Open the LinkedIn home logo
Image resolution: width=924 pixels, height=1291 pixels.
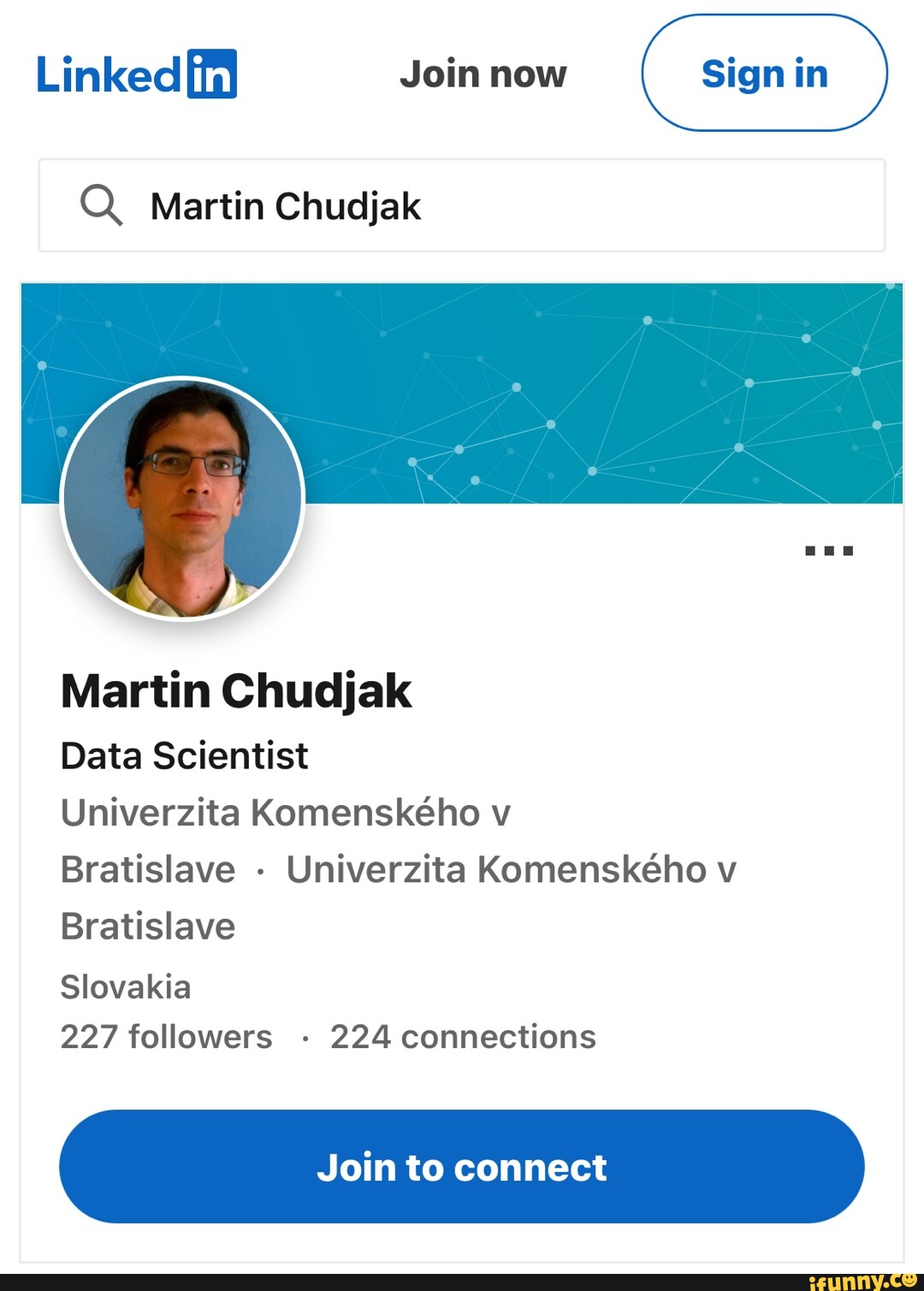coord(137,74)
